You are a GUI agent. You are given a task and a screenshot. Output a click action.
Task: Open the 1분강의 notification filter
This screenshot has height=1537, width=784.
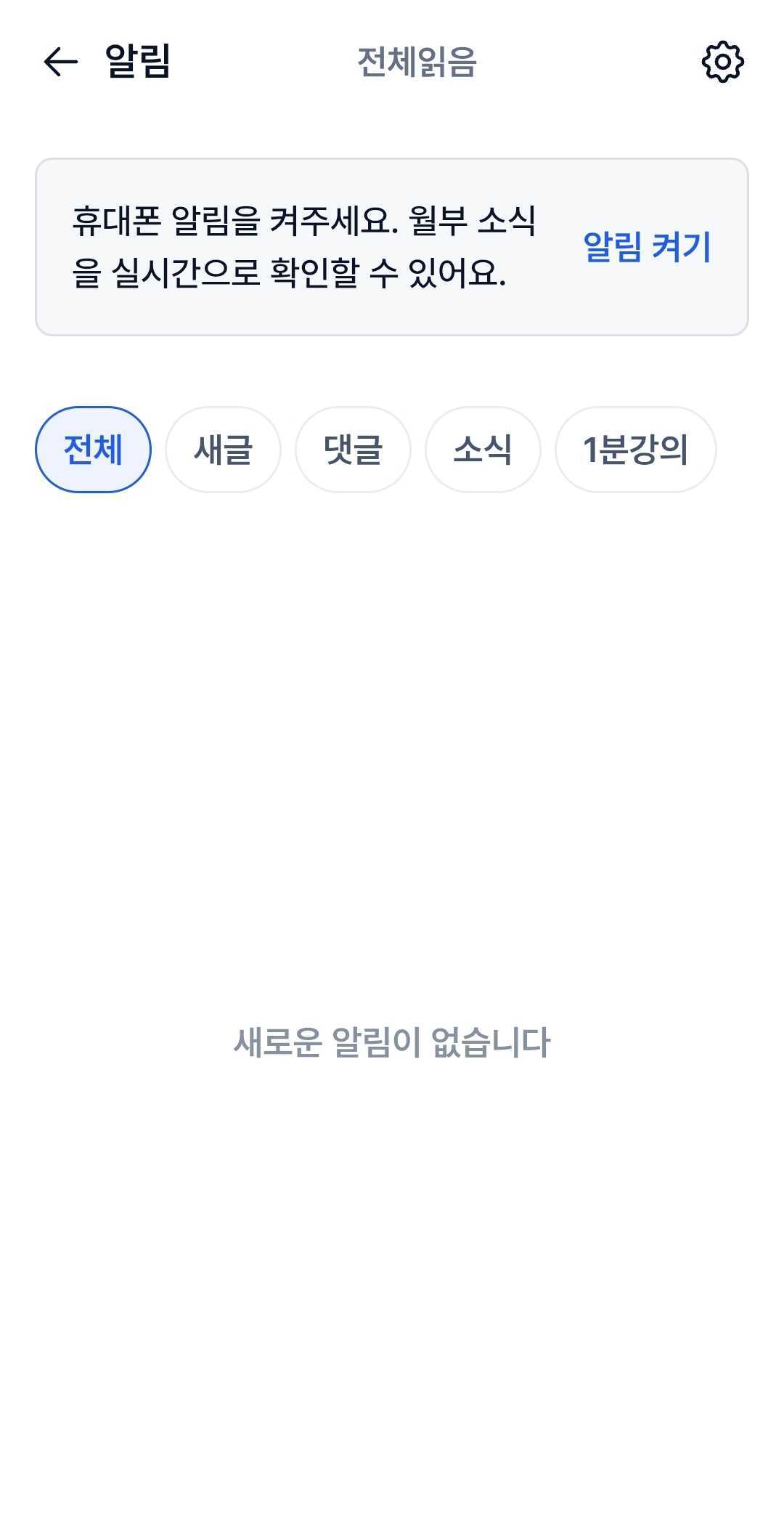[x=635, y=450]
